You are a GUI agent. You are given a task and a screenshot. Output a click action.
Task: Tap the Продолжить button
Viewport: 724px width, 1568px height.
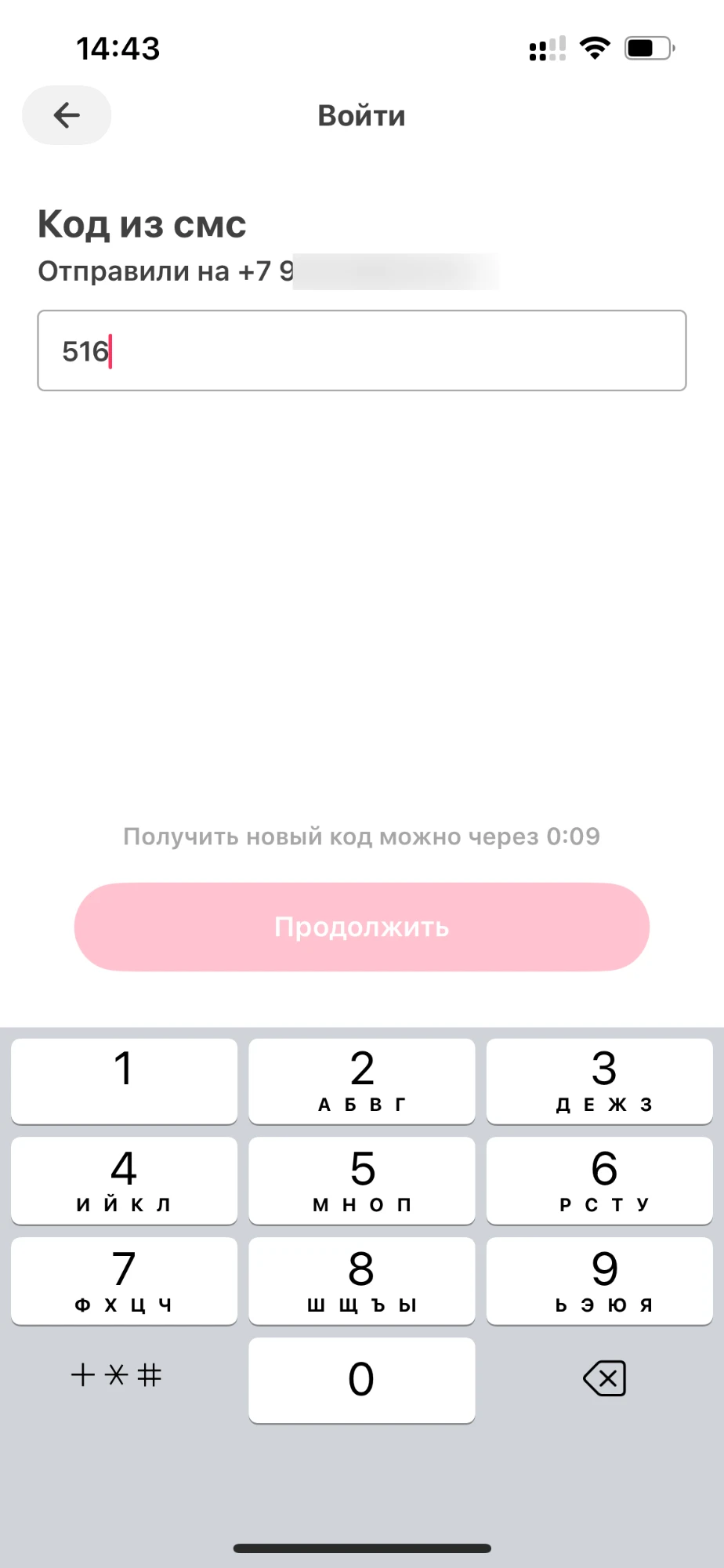click(361, 927)
